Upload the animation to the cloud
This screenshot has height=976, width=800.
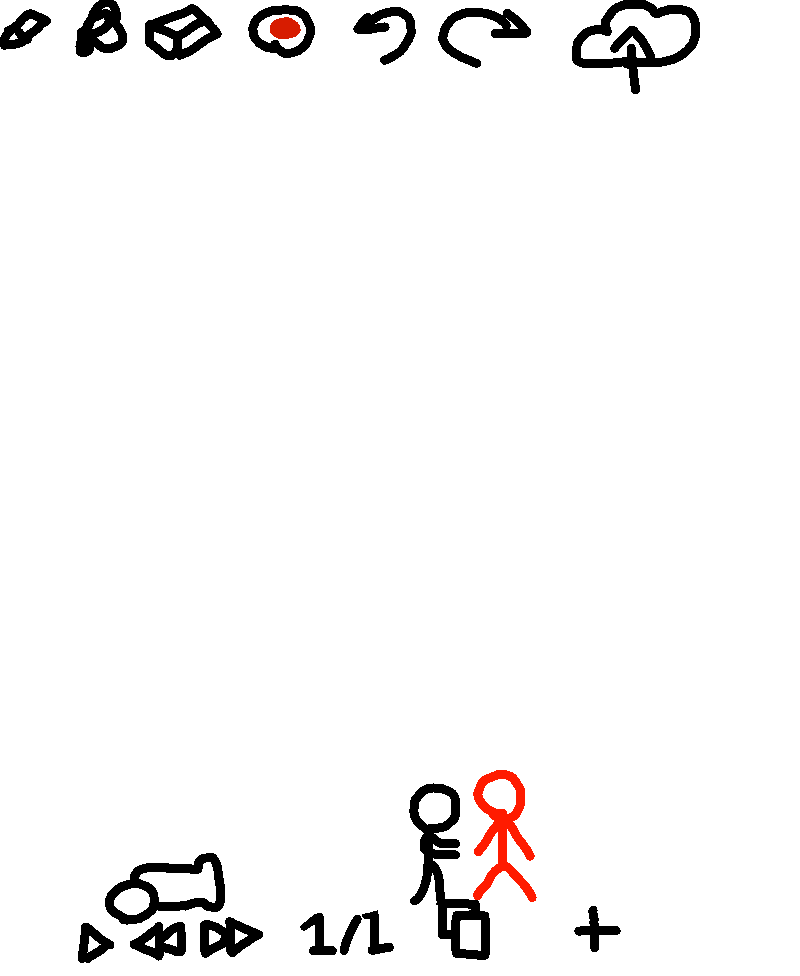(x=636, y=45)
